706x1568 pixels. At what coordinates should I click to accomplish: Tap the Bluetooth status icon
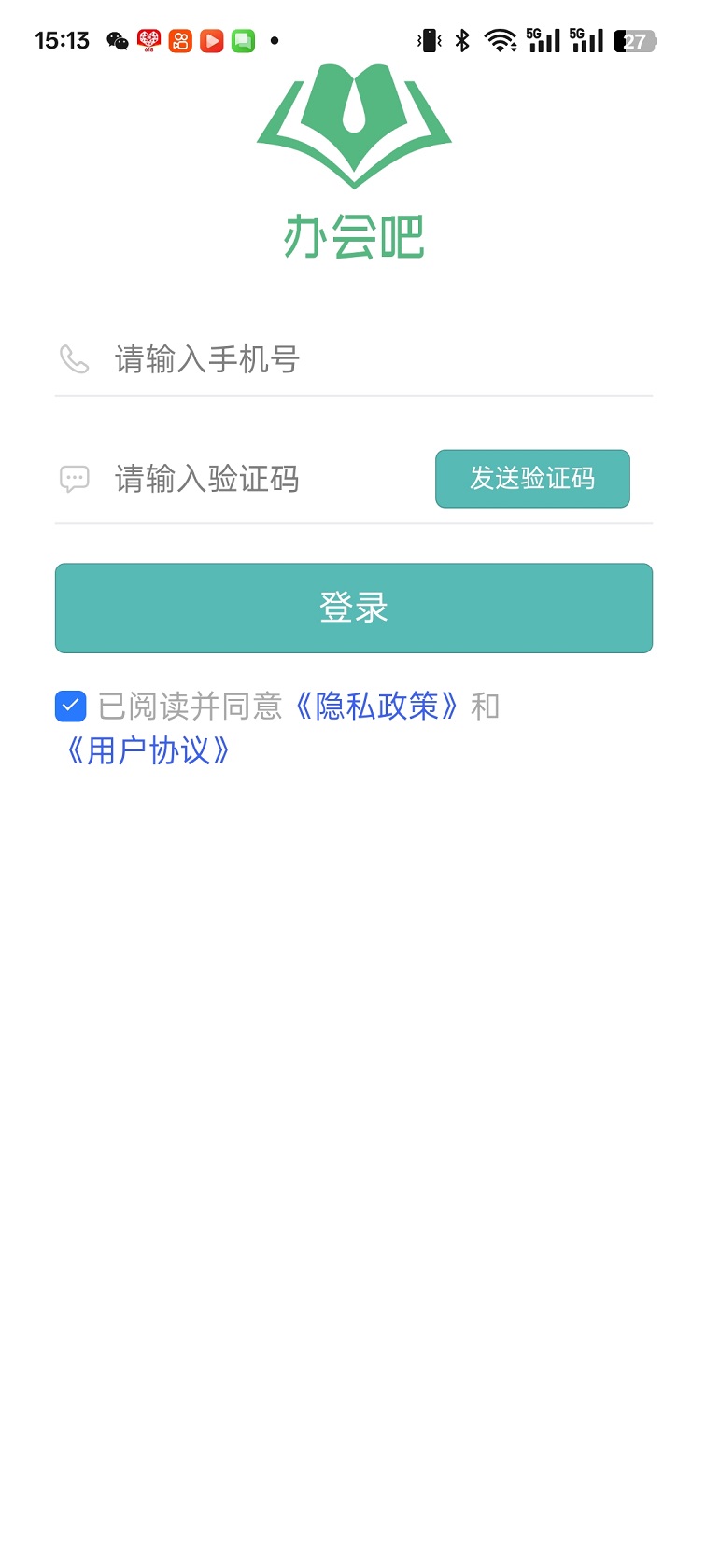click(461, 40)
